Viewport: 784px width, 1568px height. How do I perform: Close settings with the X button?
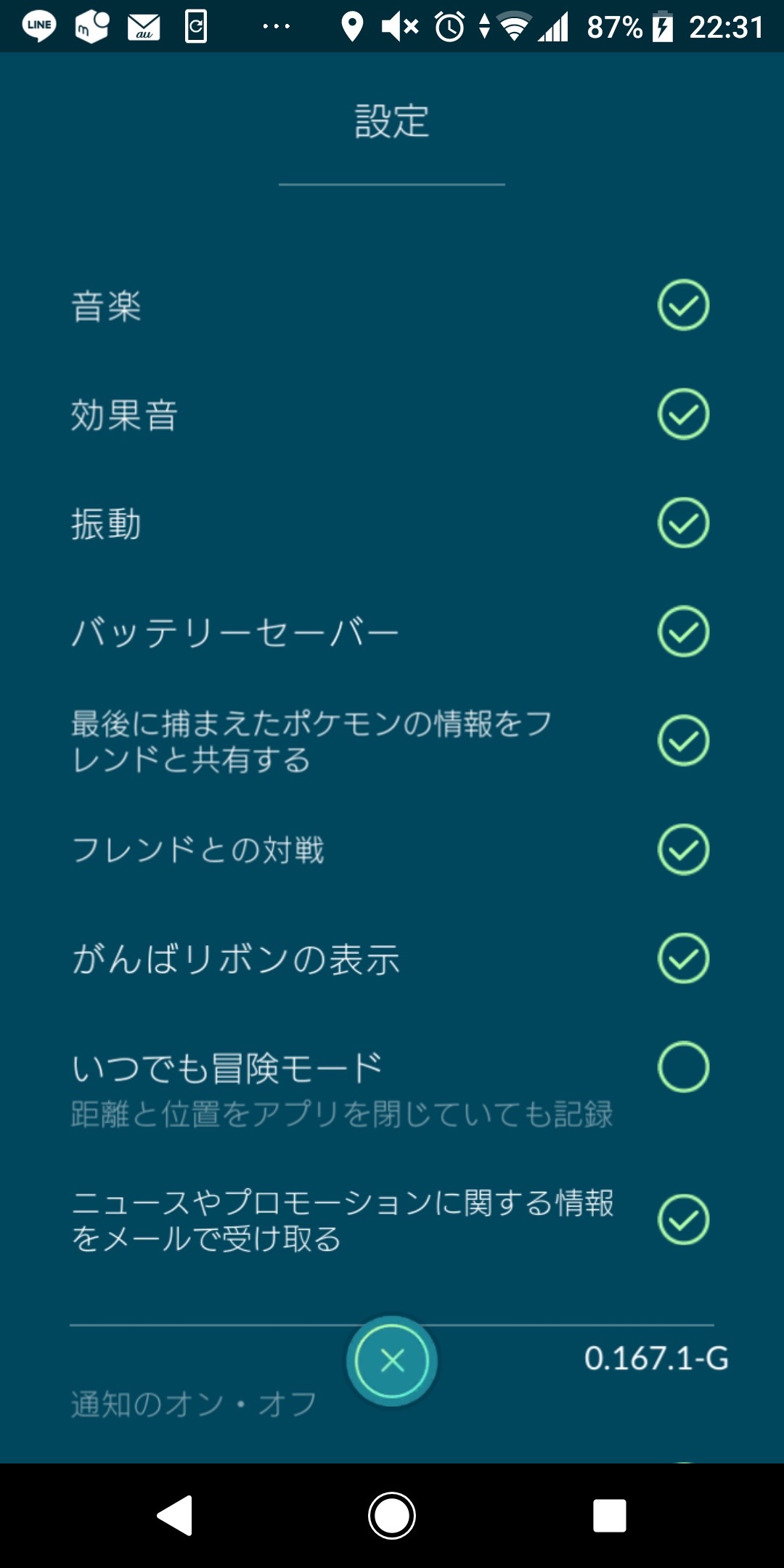tap(392, 1360)
